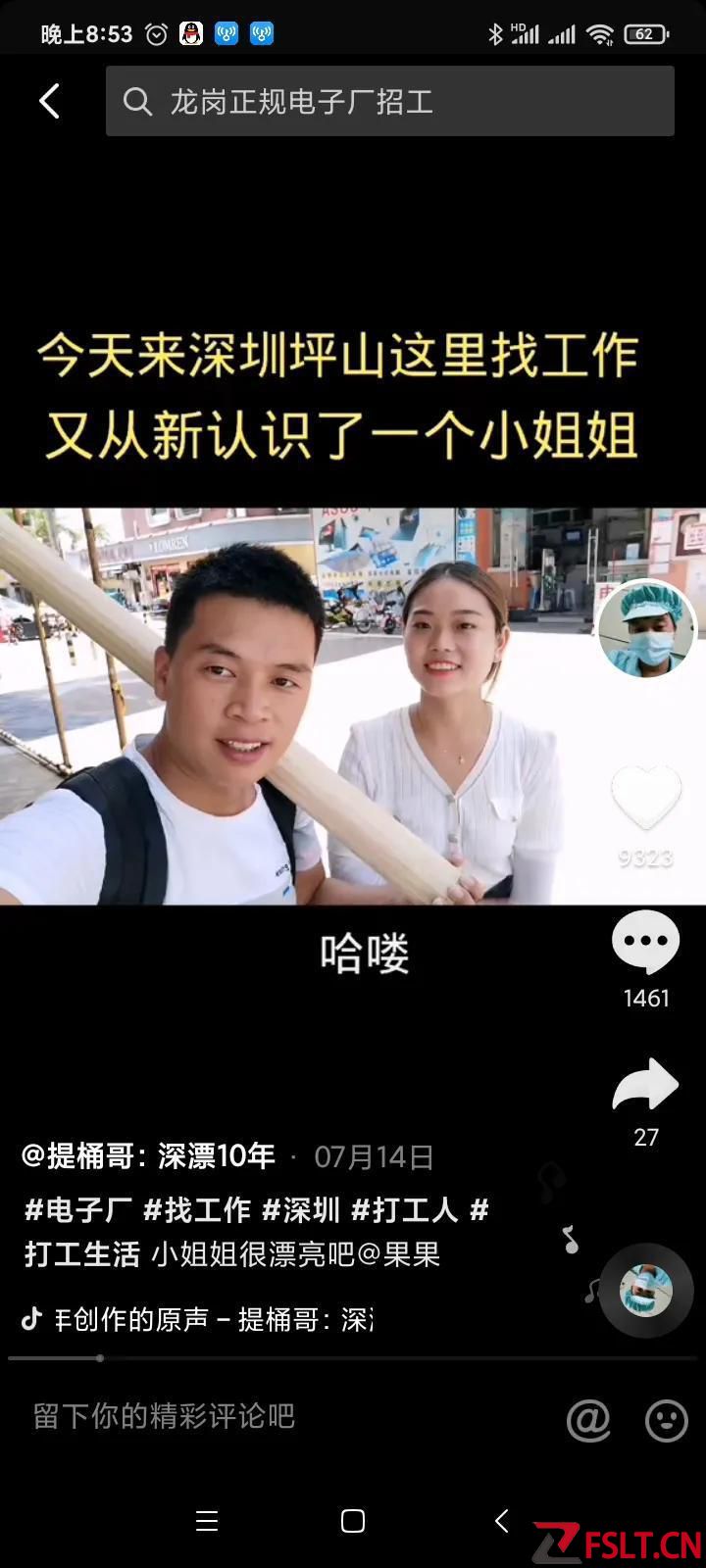Open recent apps from the navigation bar
The image size is (706, 1568).
tap(207, 1521)
